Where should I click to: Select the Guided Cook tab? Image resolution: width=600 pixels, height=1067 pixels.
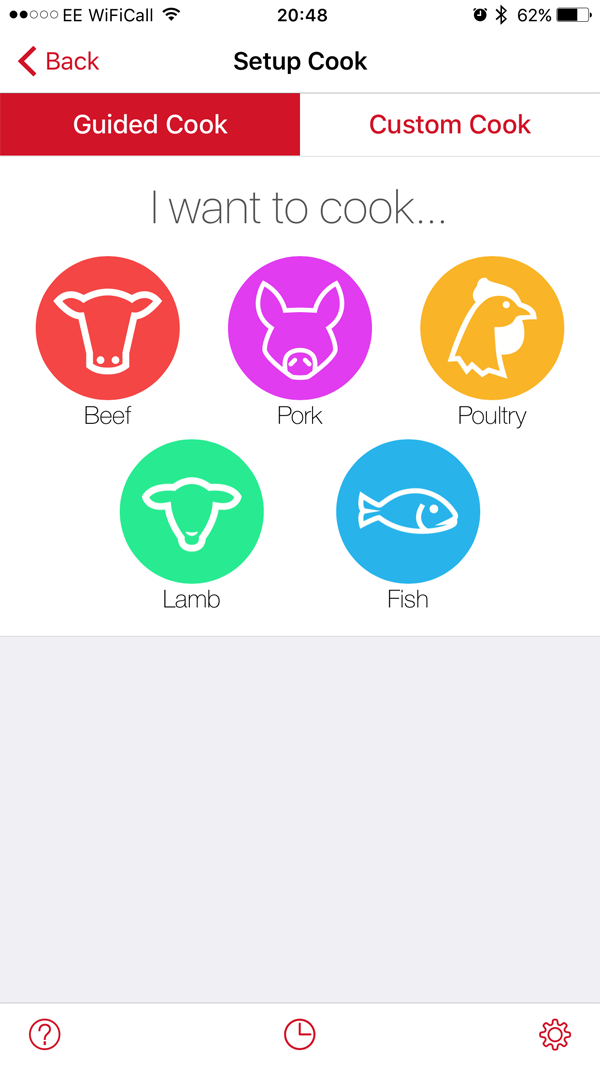(150, 125)
